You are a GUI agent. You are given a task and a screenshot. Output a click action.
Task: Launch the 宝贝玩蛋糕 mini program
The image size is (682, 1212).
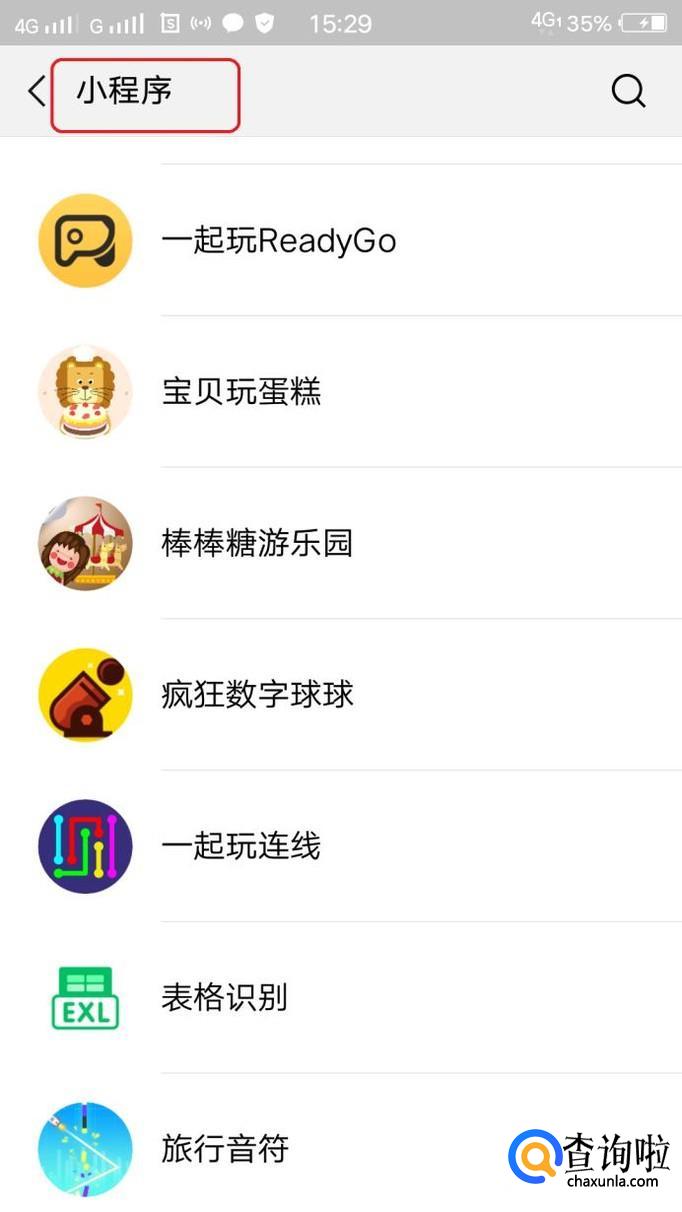[x=241, y=392]
